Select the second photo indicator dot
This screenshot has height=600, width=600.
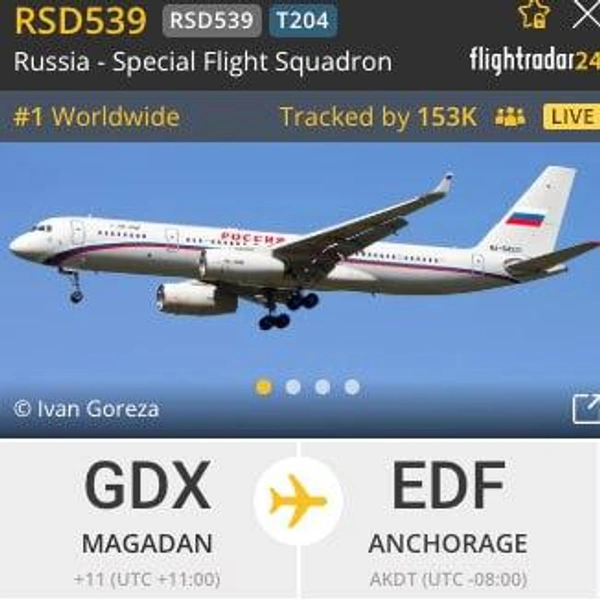coord(293,387)
